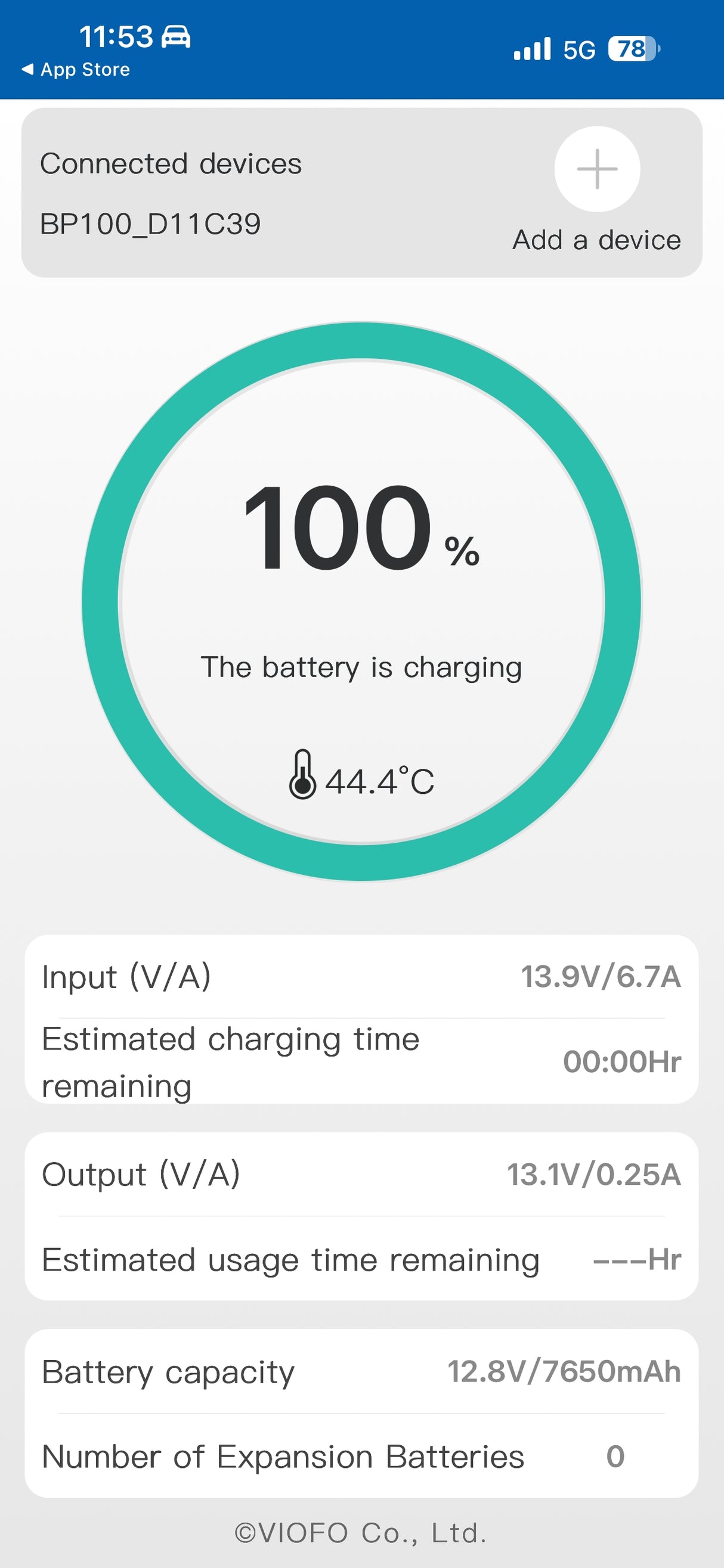Viewport: 724px width, 1568px height.
Task: Select the connected device BP100_D11C39
Action: pos(150,224)
